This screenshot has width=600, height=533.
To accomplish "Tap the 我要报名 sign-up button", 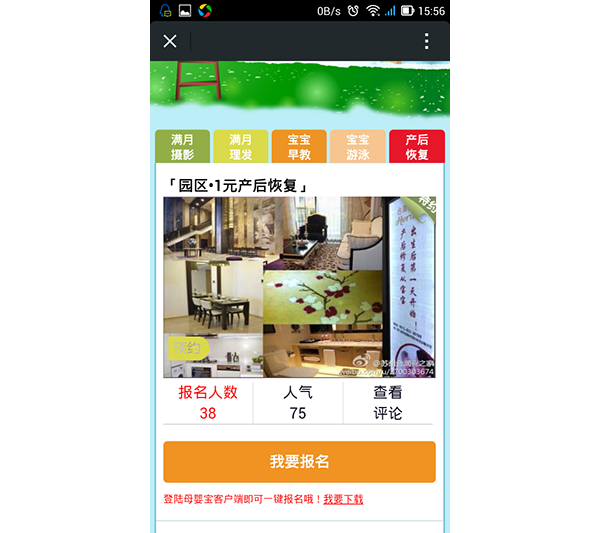I will [x=299, y=462].
